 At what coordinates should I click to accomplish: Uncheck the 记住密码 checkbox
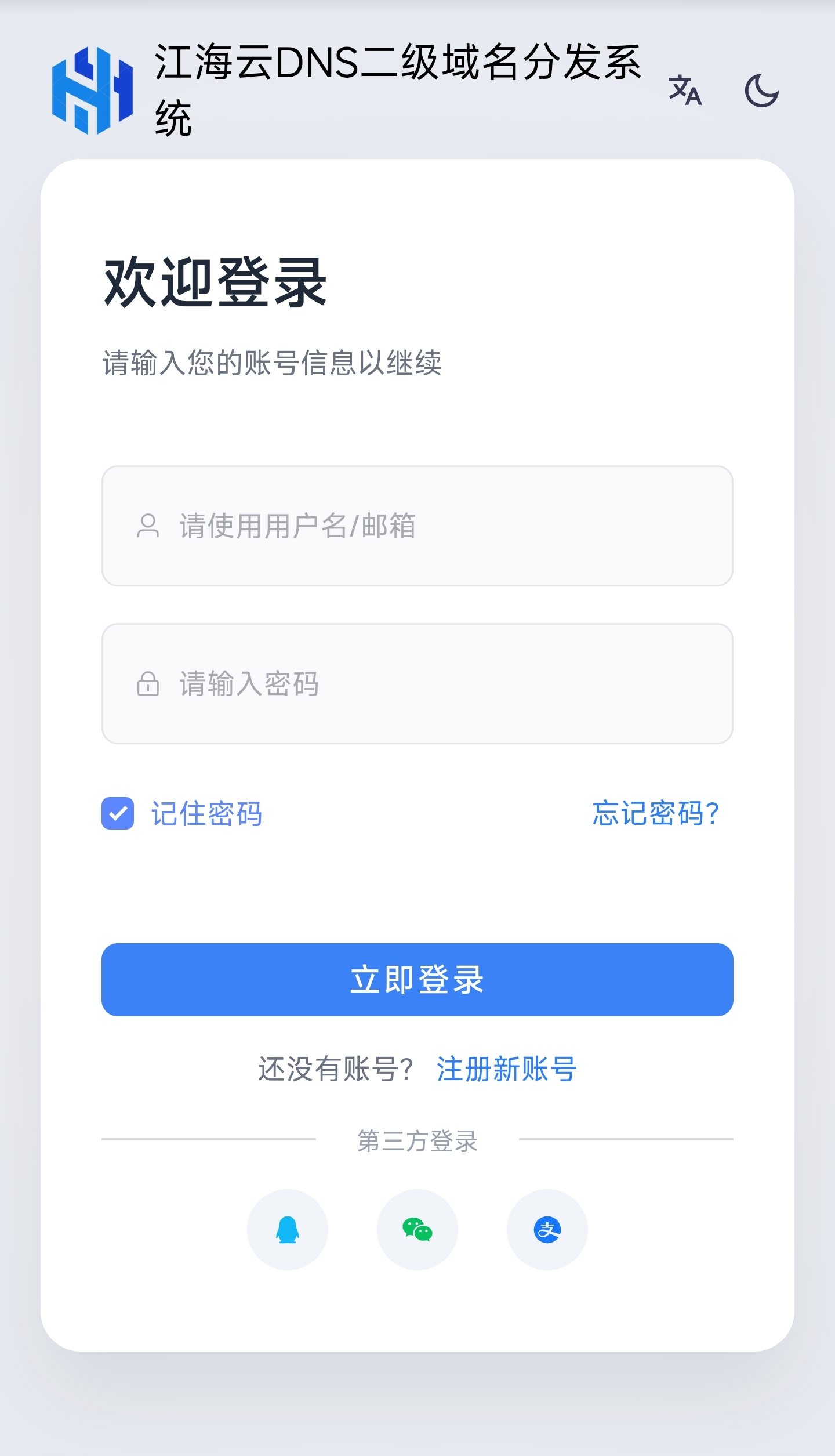tap(118, 816)
